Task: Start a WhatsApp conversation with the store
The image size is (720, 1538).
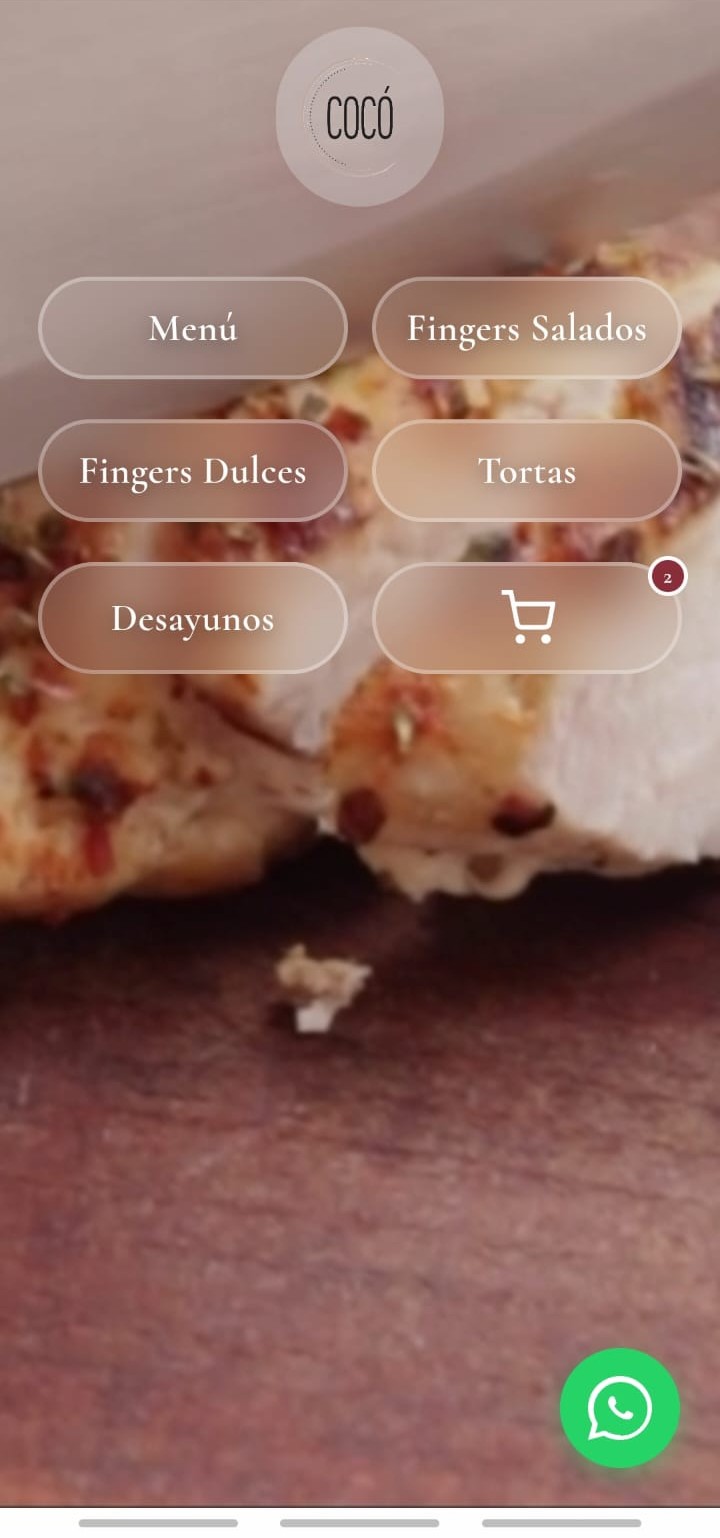Action: (620, 1409)
